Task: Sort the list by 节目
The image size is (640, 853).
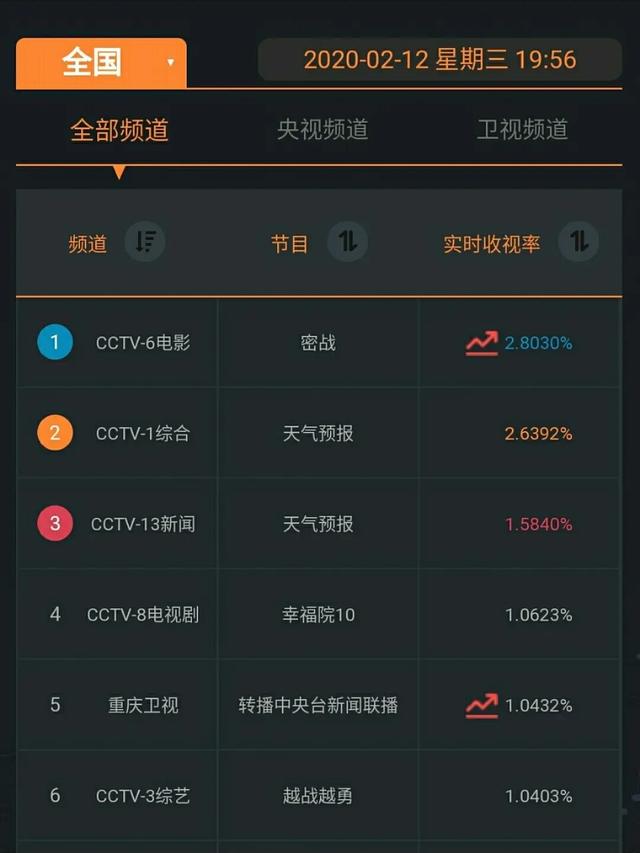Action: point(347,242)
